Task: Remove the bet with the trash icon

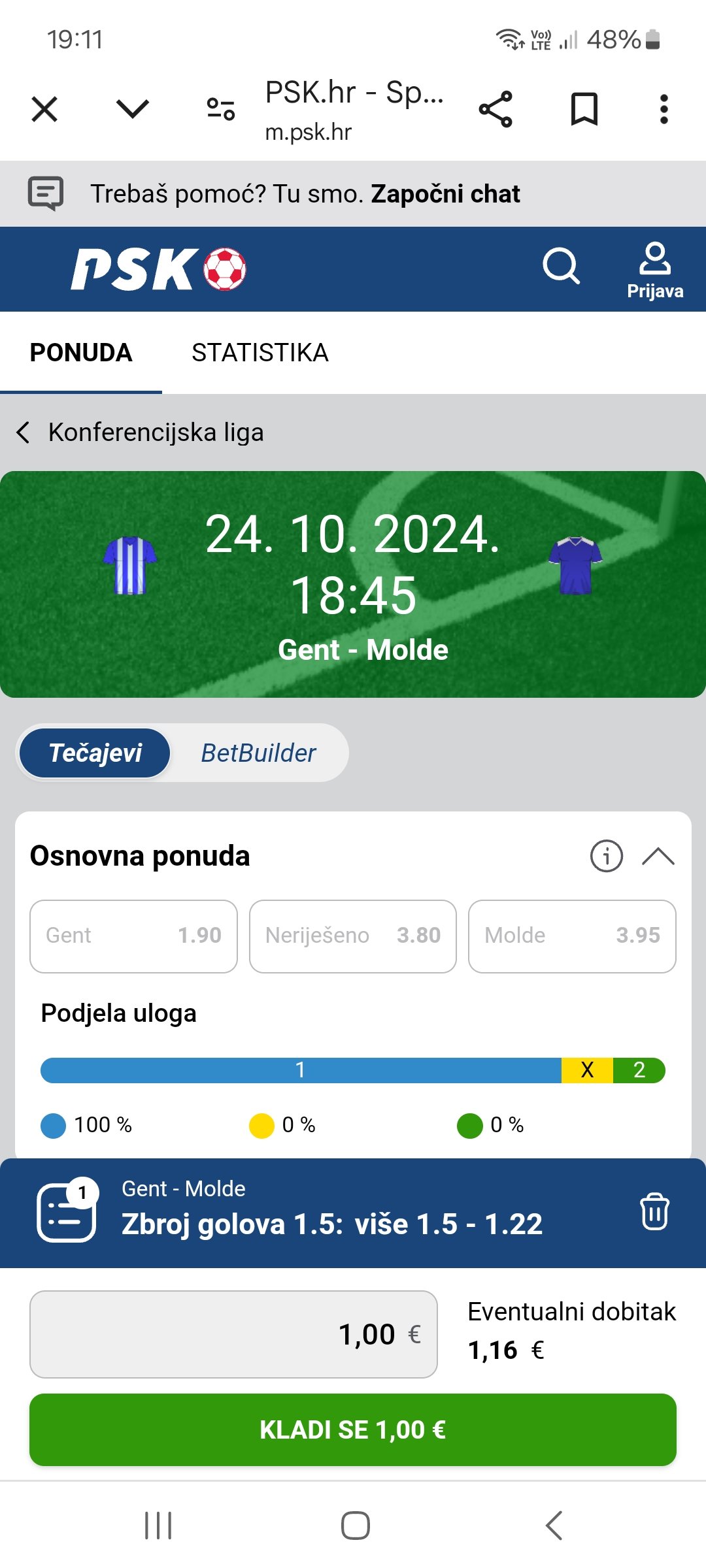Action: point(654,1211)
